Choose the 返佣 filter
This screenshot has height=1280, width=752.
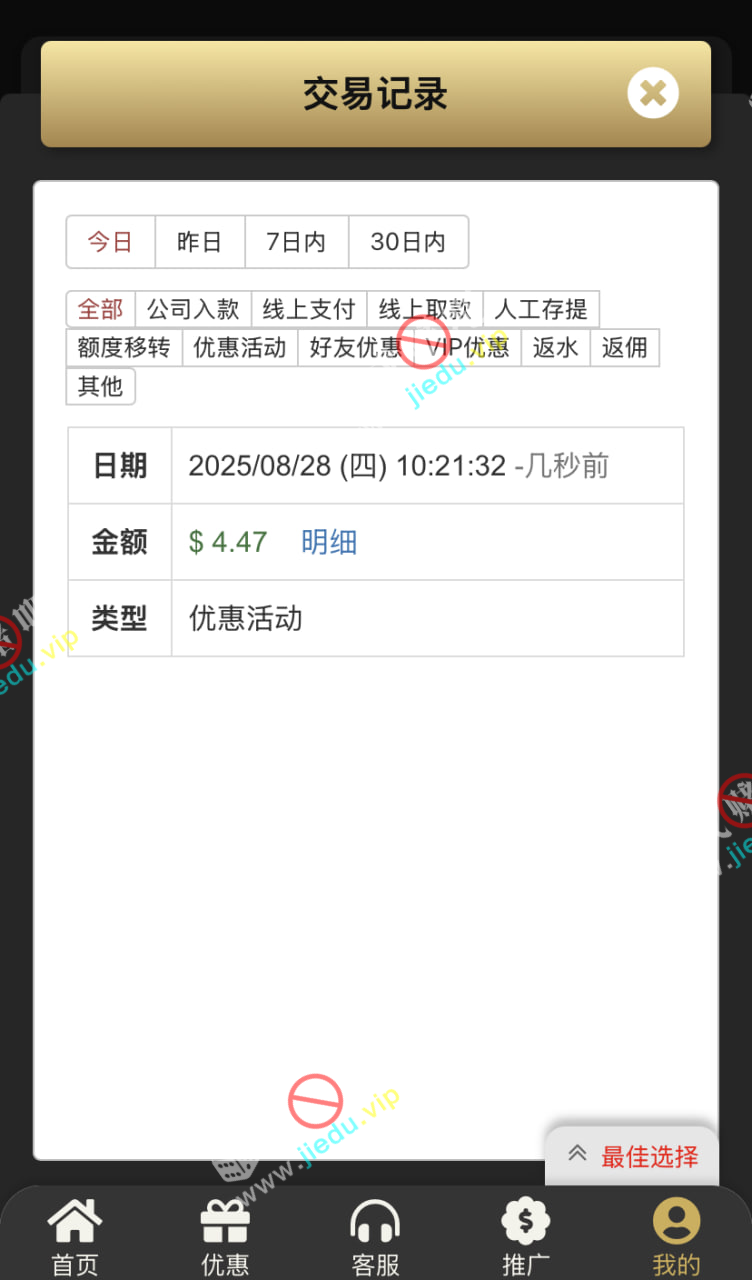pyautogui.click(x=625, y=348)
